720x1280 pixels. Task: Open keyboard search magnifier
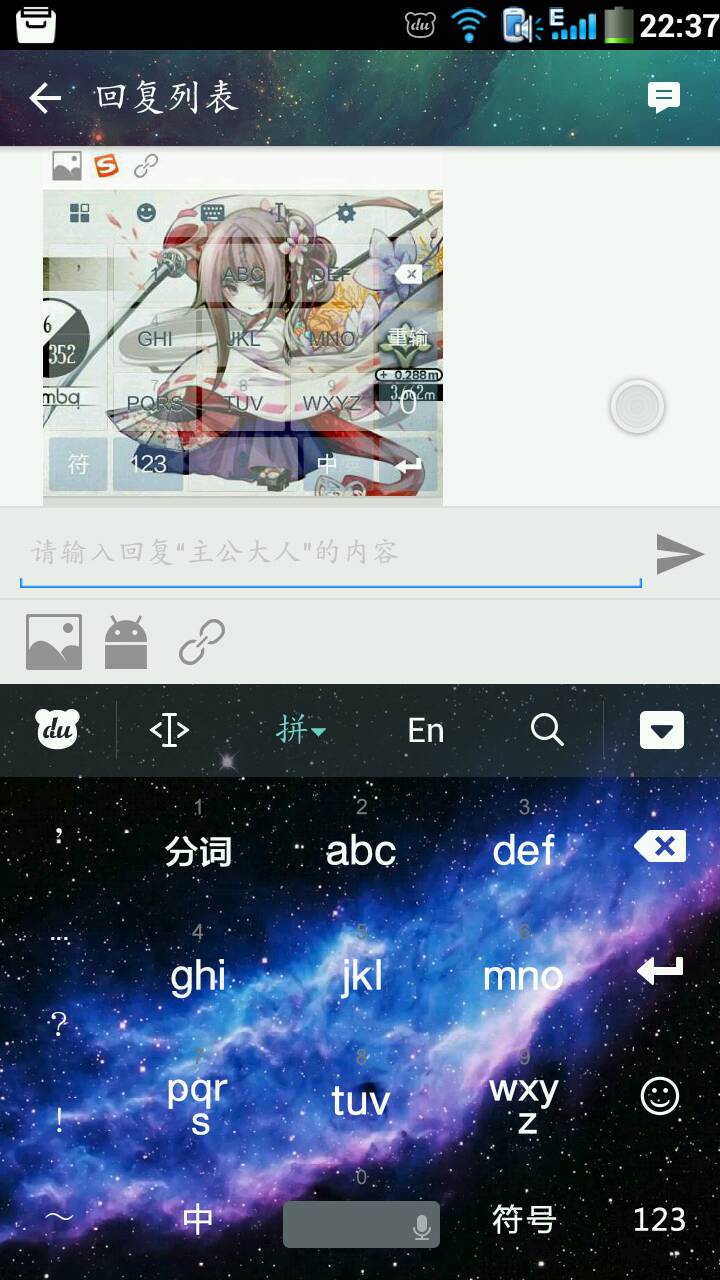click(547, 730)
